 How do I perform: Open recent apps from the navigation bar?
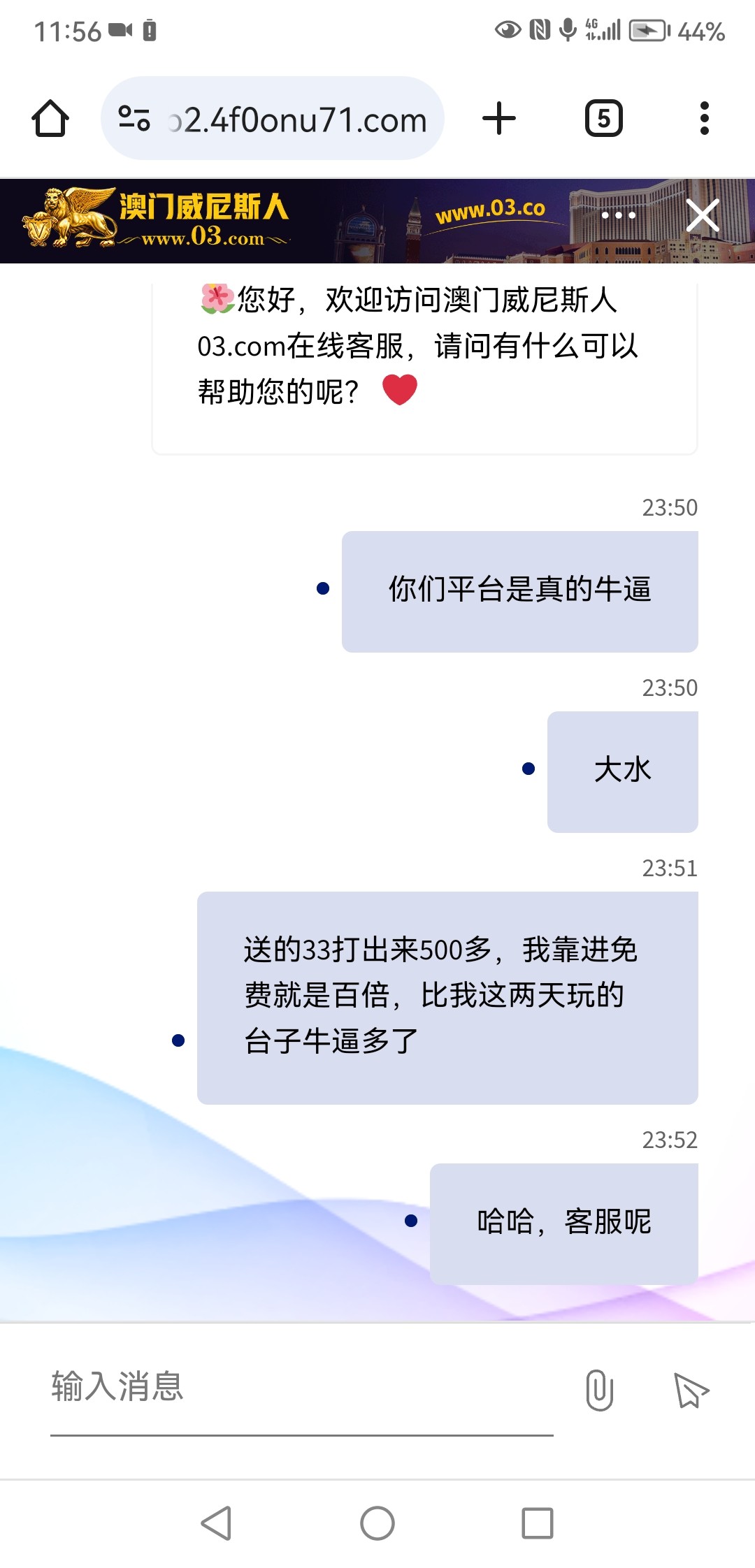click(538, 1523)
